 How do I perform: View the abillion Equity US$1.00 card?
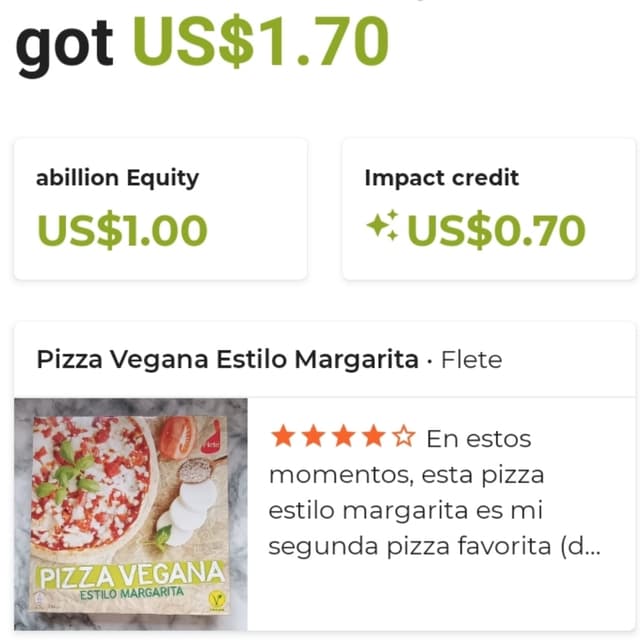pyautogui.click(x=160, y=209)
